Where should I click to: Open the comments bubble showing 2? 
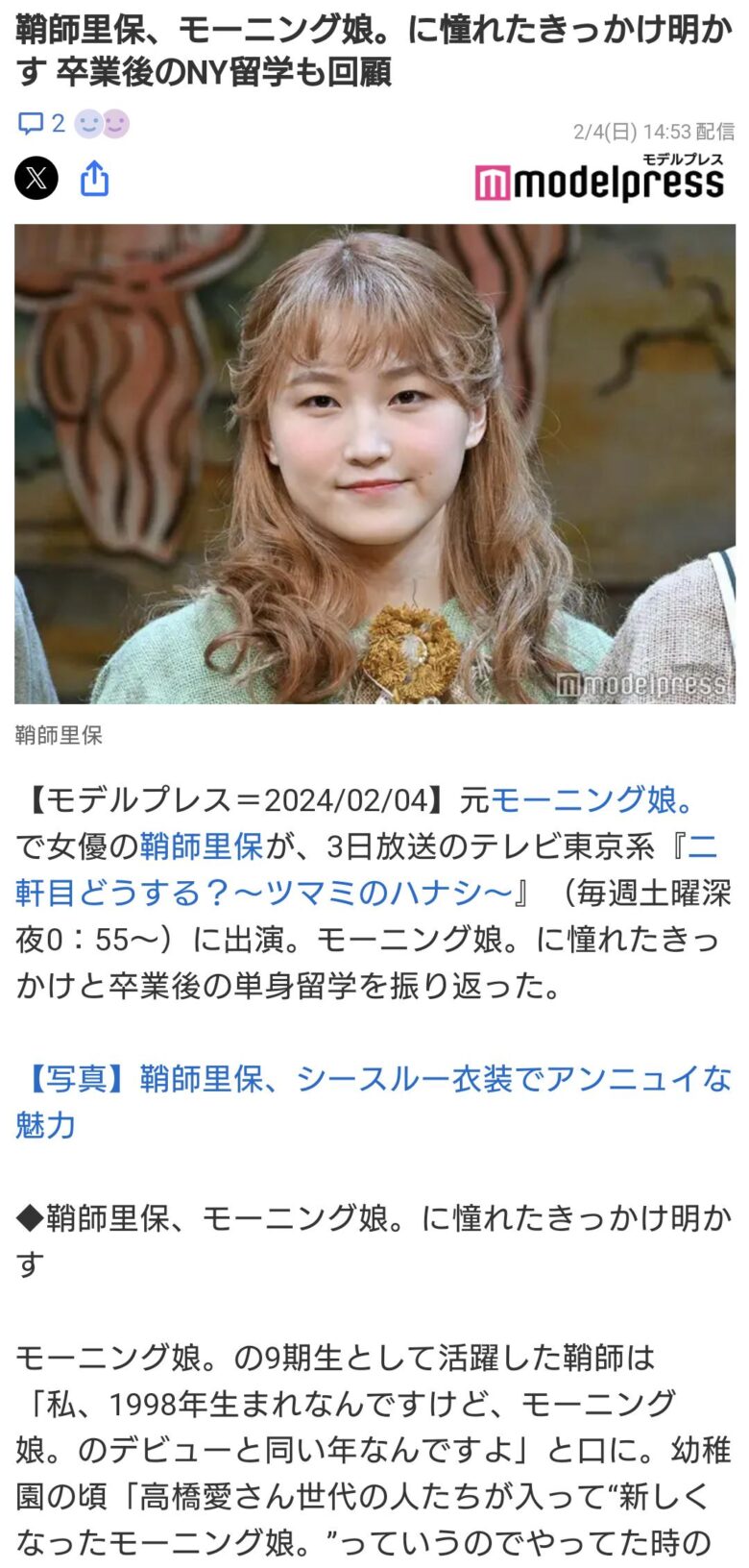tap(41, 123)
